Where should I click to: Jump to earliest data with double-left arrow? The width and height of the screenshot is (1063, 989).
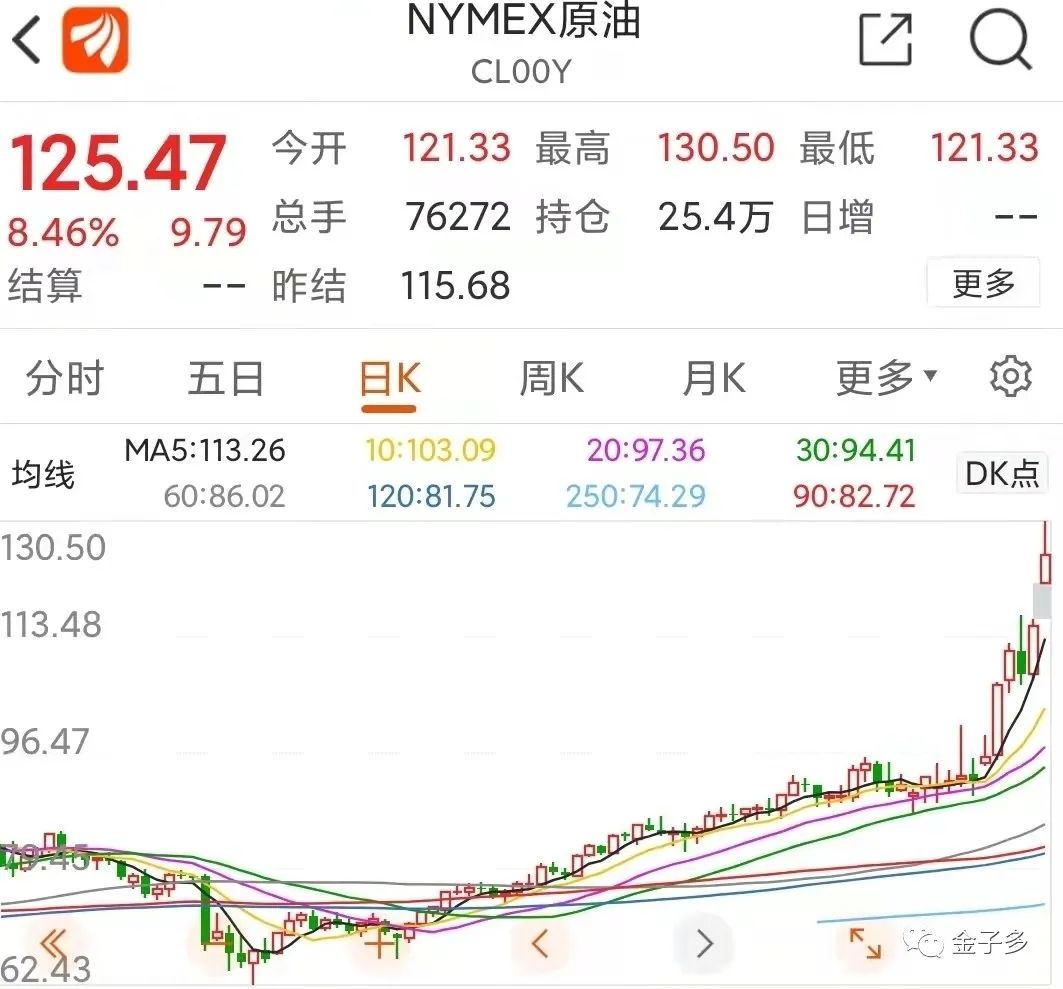pos(53,942)
